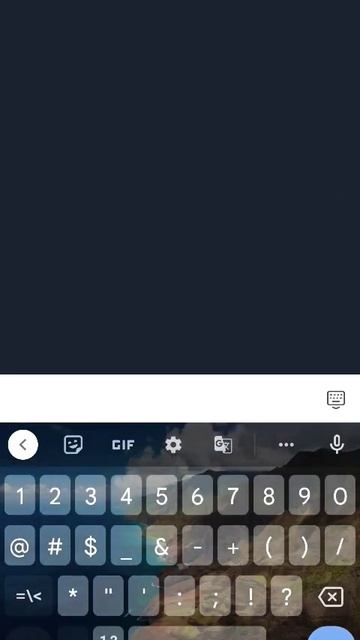Open the sticker panel
This screenshot has height=640, width=360.
click(x=73, y=444)
